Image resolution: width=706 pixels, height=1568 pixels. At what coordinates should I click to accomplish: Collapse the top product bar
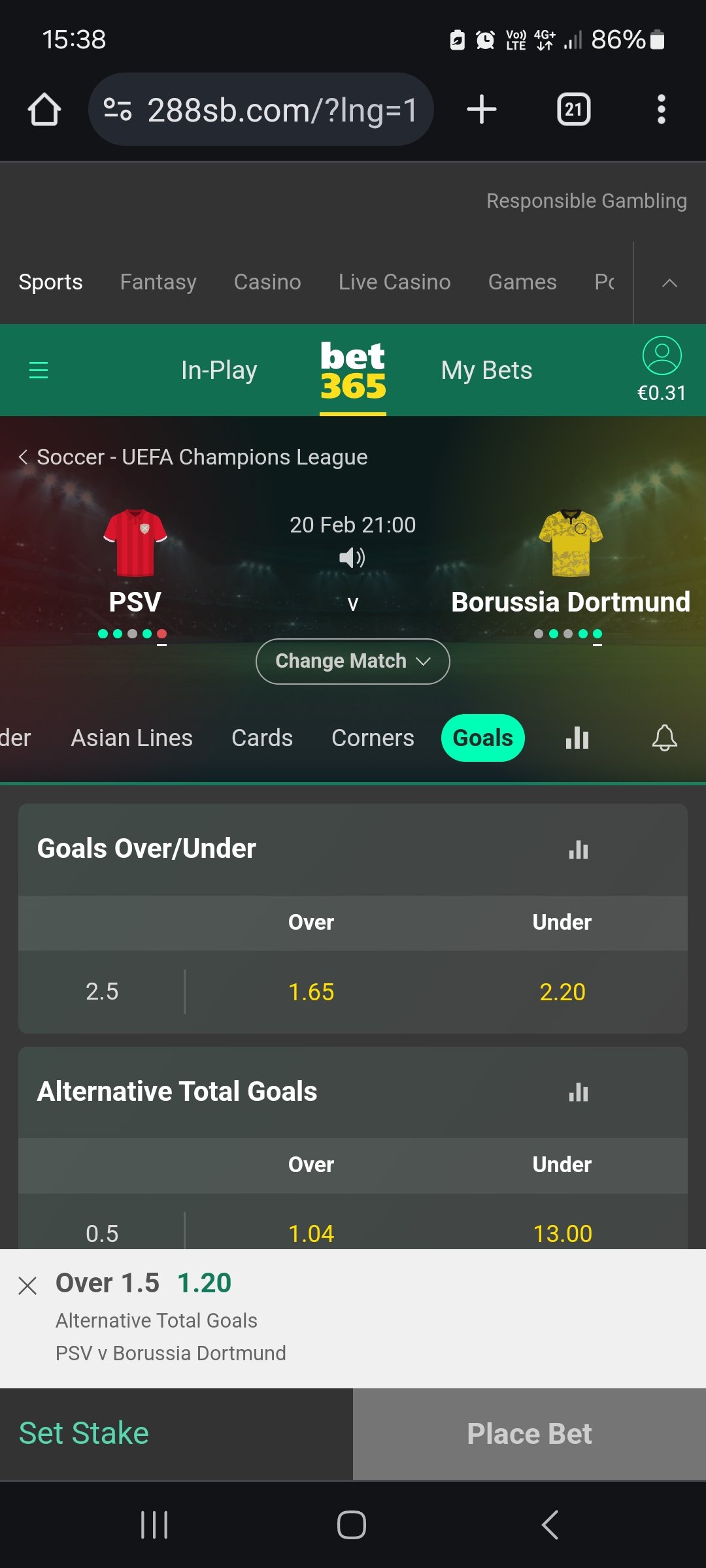[669, 283]
